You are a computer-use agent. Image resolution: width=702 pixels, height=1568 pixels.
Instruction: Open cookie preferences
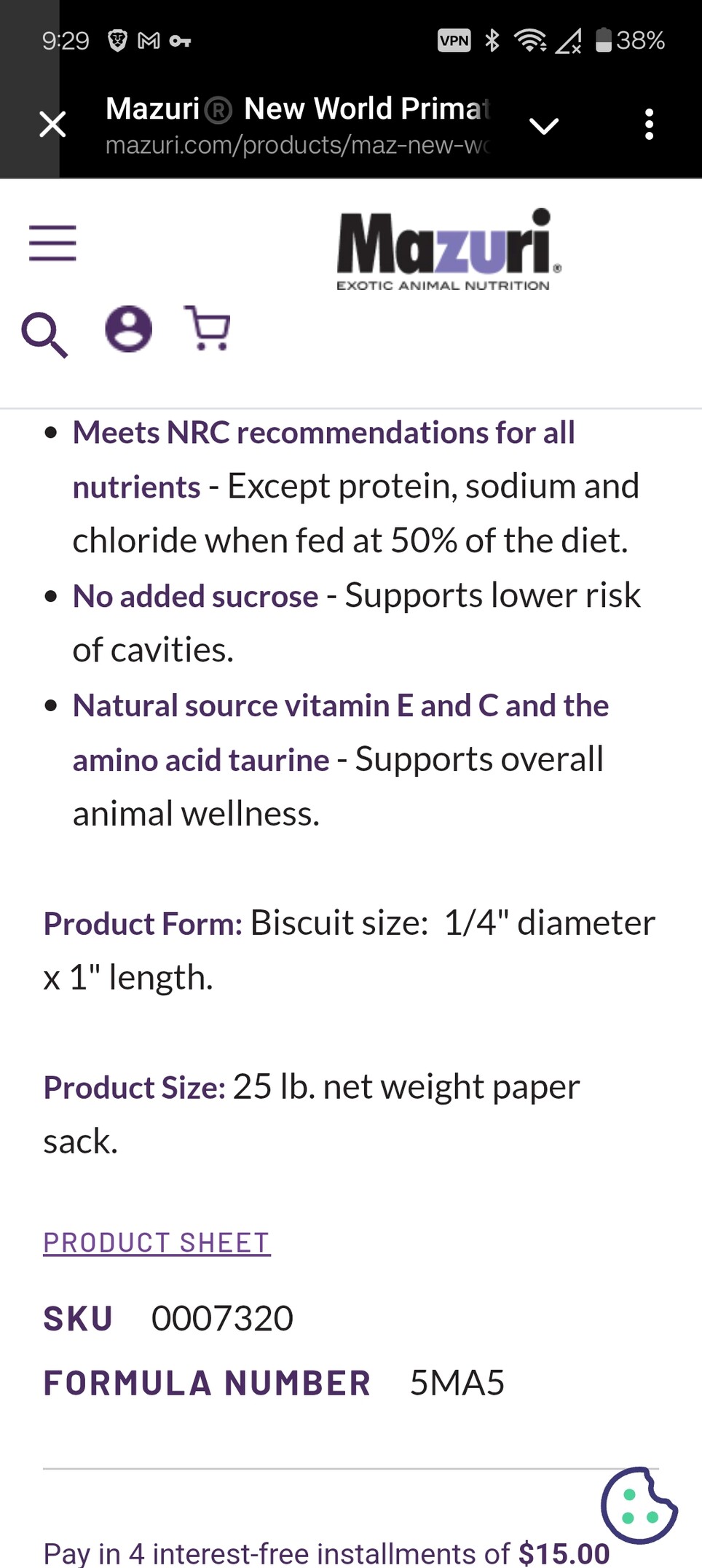(639, 1505)
